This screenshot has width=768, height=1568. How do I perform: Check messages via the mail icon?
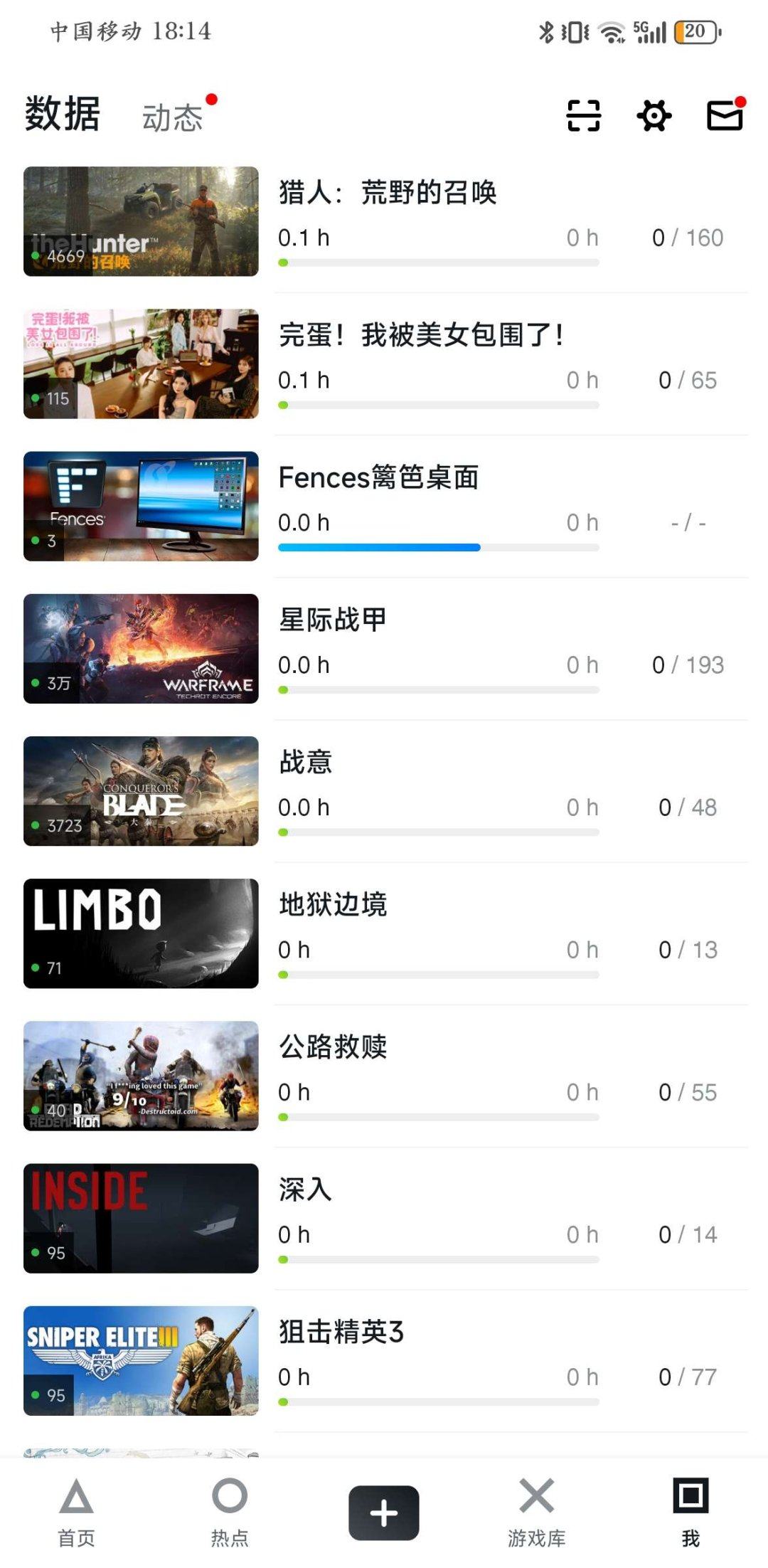coord(725,116)
